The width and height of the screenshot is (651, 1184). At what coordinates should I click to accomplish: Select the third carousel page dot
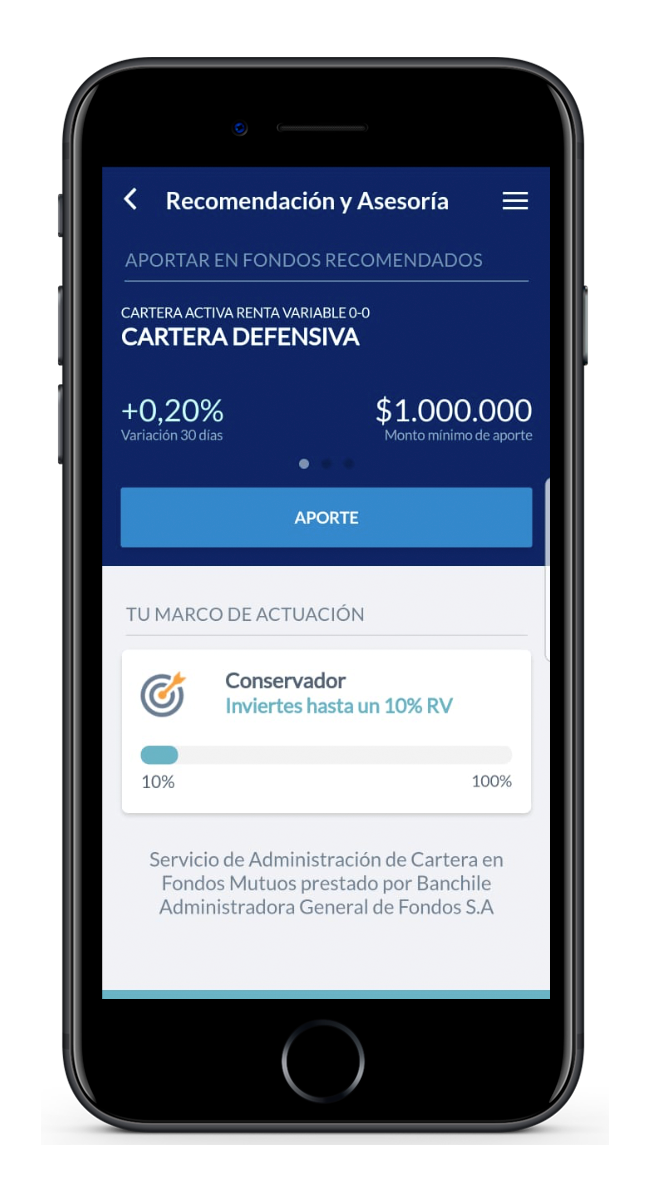(349, 464)
